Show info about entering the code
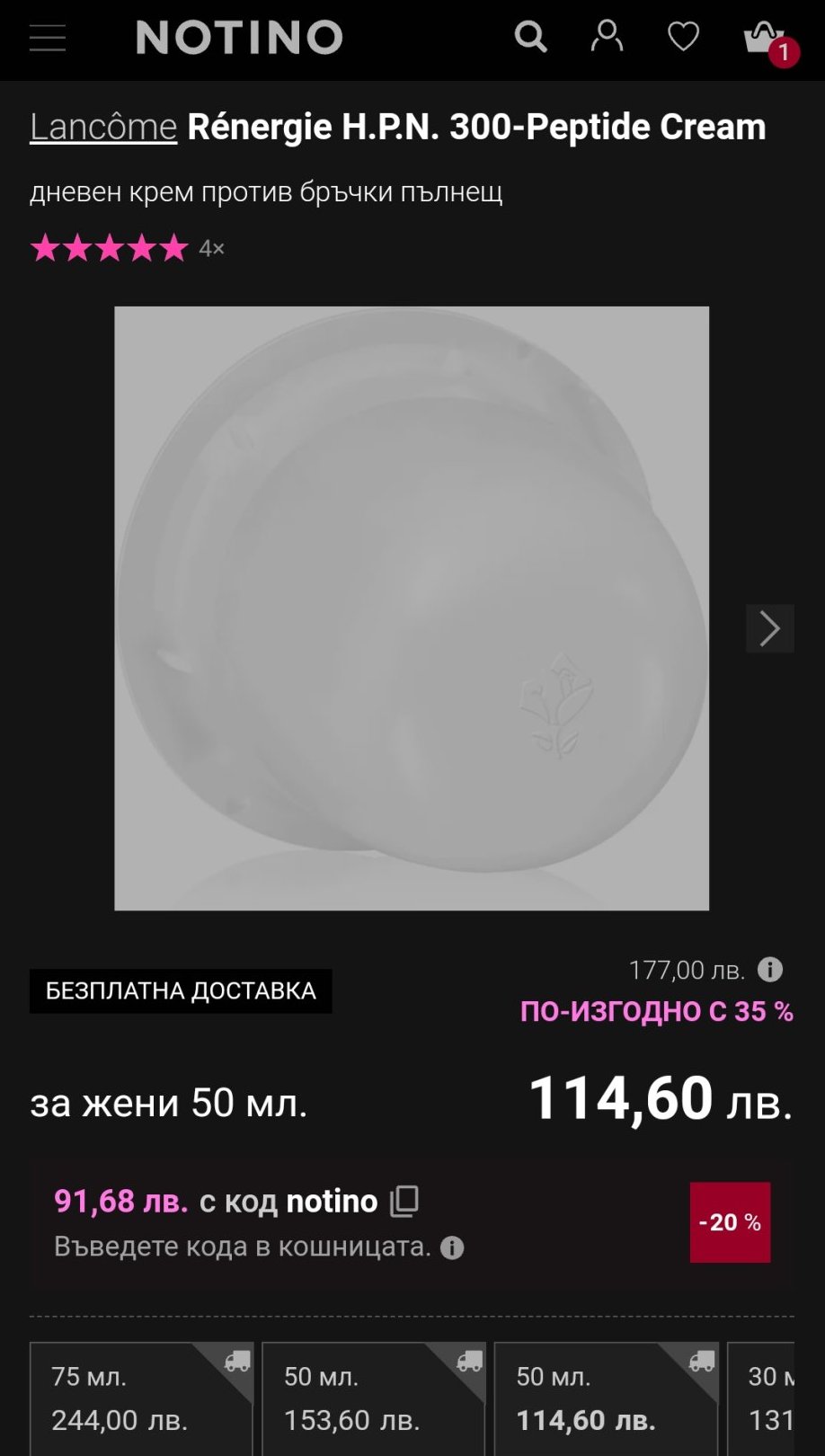 coord(452,1247)
